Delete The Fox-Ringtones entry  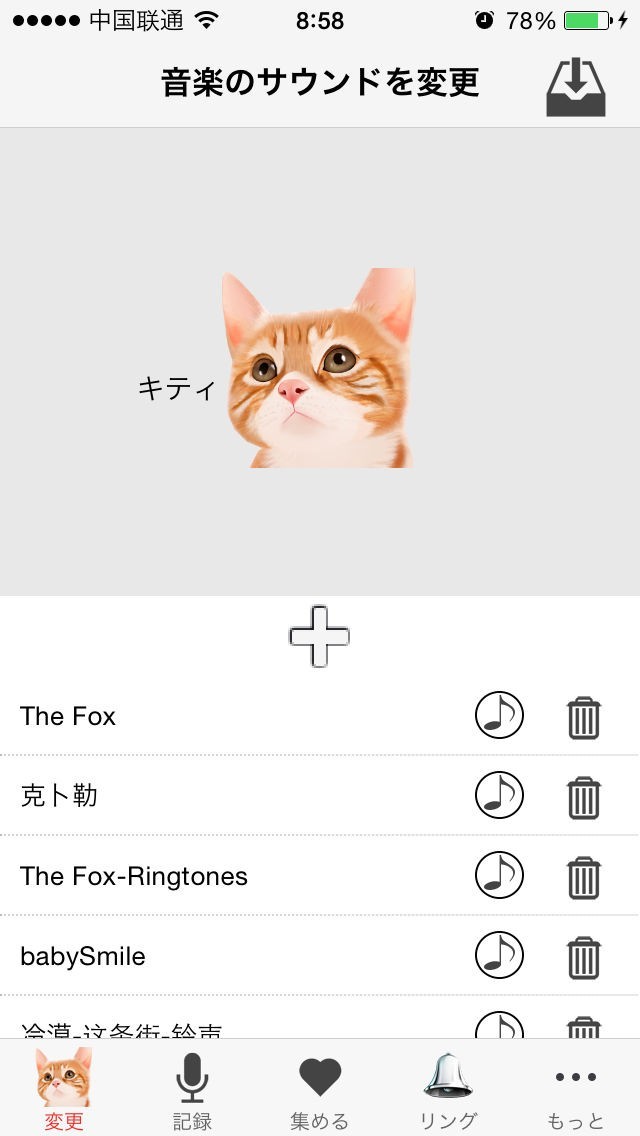pos(584,877)
